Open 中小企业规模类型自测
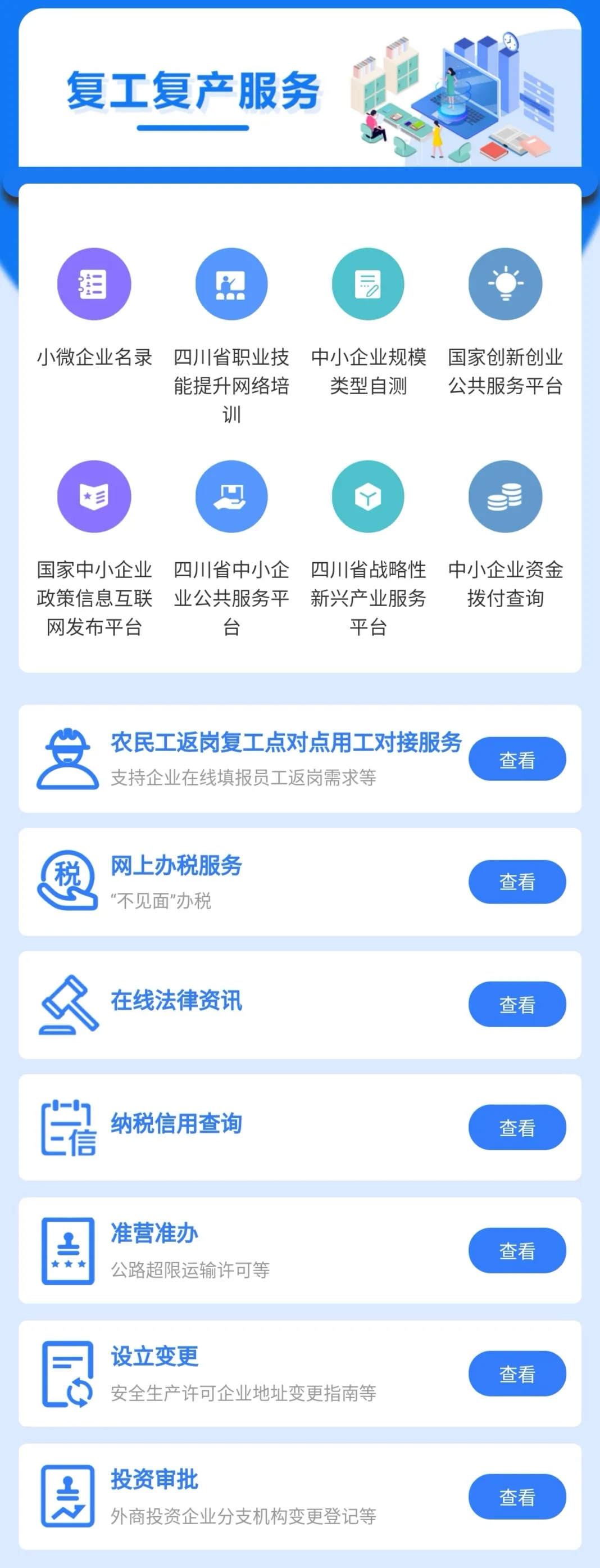The image size is (600, 1568). [x=368, y=284]
